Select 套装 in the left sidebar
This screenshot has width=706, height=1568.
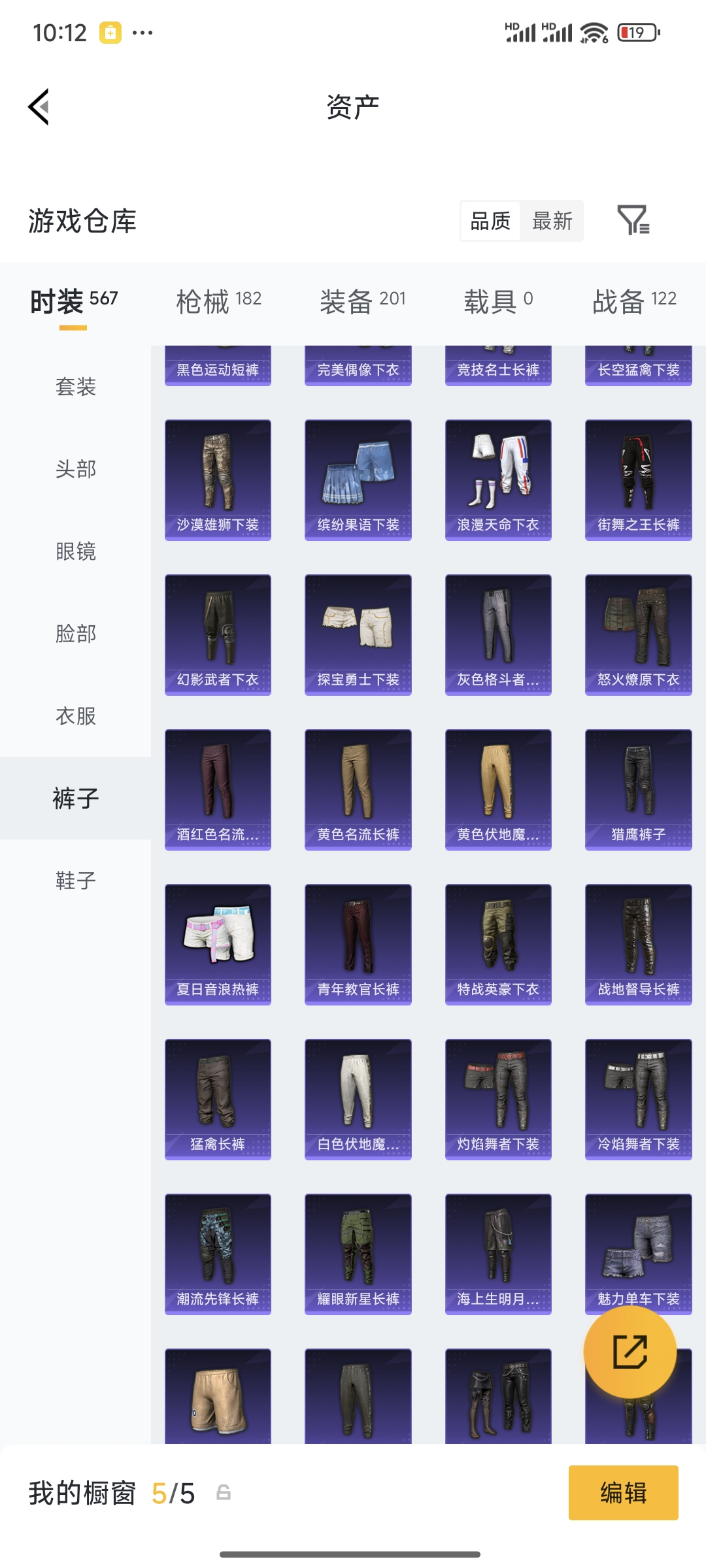pyautogui.click(x=74, y=388)
